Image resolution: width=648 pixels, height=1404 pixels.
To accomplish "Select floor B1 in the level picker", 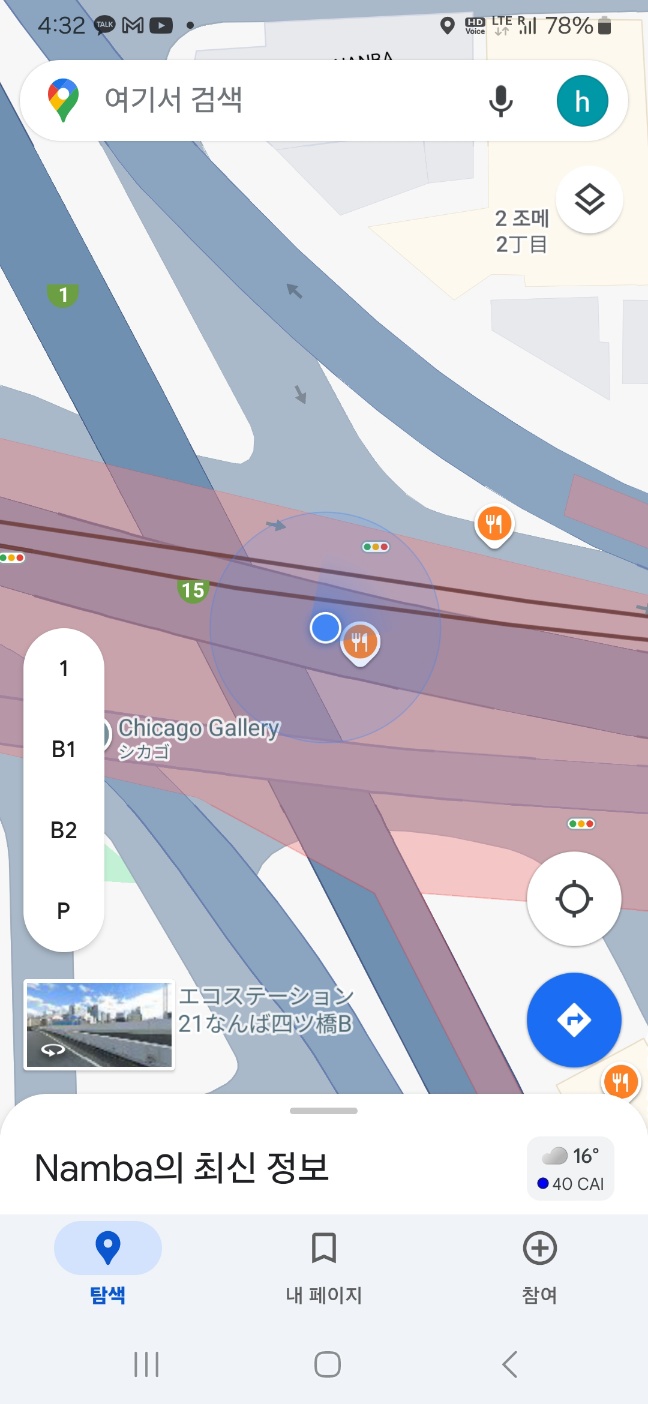I will pos(63,749).
